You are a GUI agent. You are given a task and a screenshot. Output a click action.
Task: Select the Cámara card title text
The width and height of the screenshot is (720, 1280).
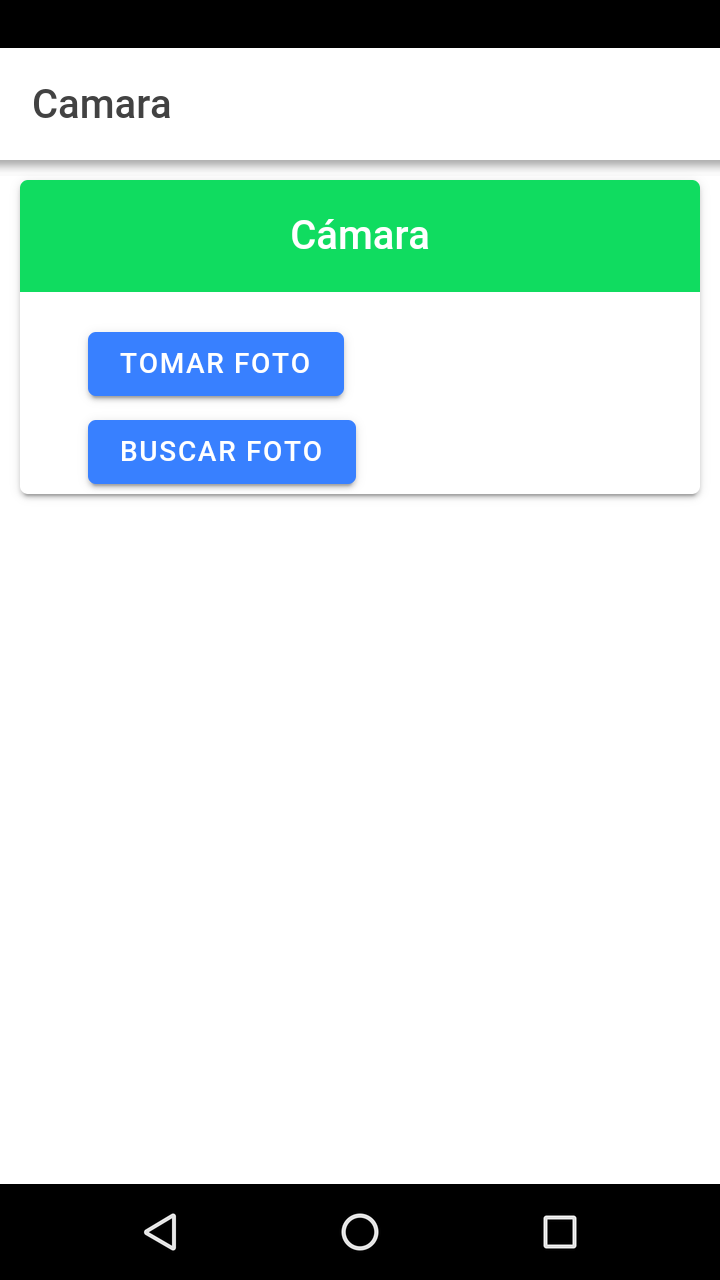pyautogui.click(x=360, y=235)
